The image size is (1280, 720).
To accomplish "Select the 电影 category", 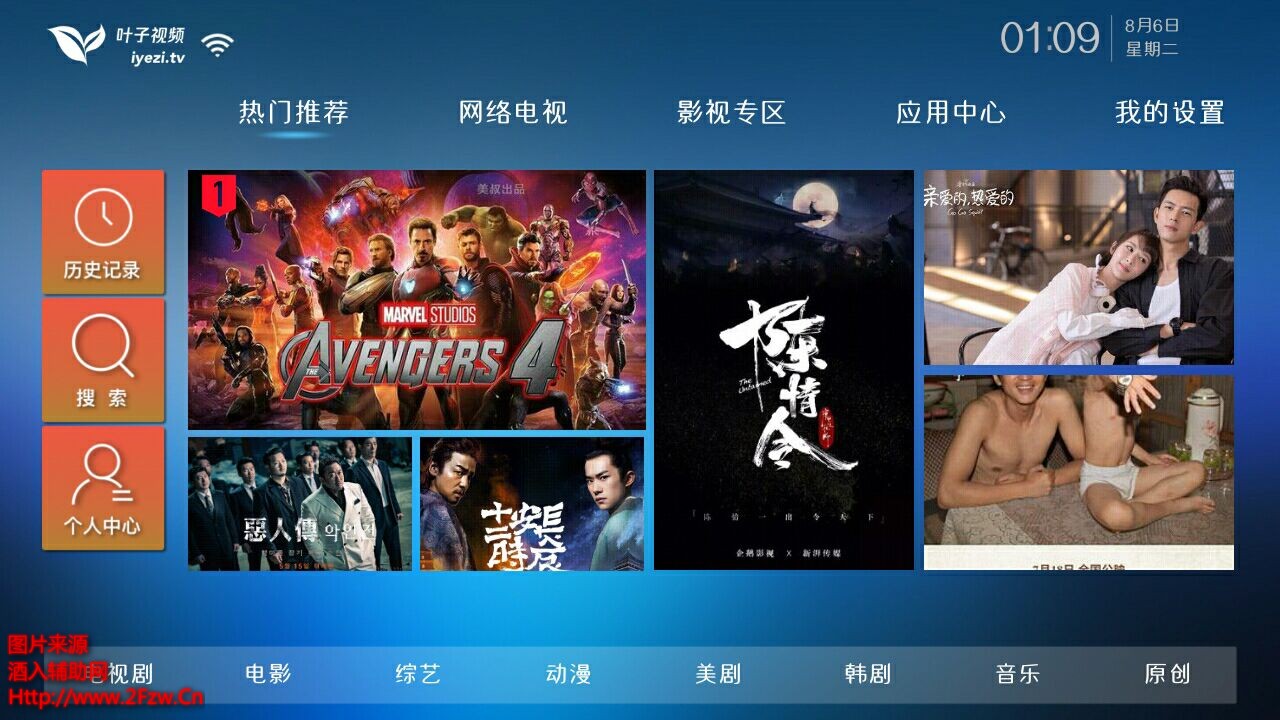I will tap(268, 674).
